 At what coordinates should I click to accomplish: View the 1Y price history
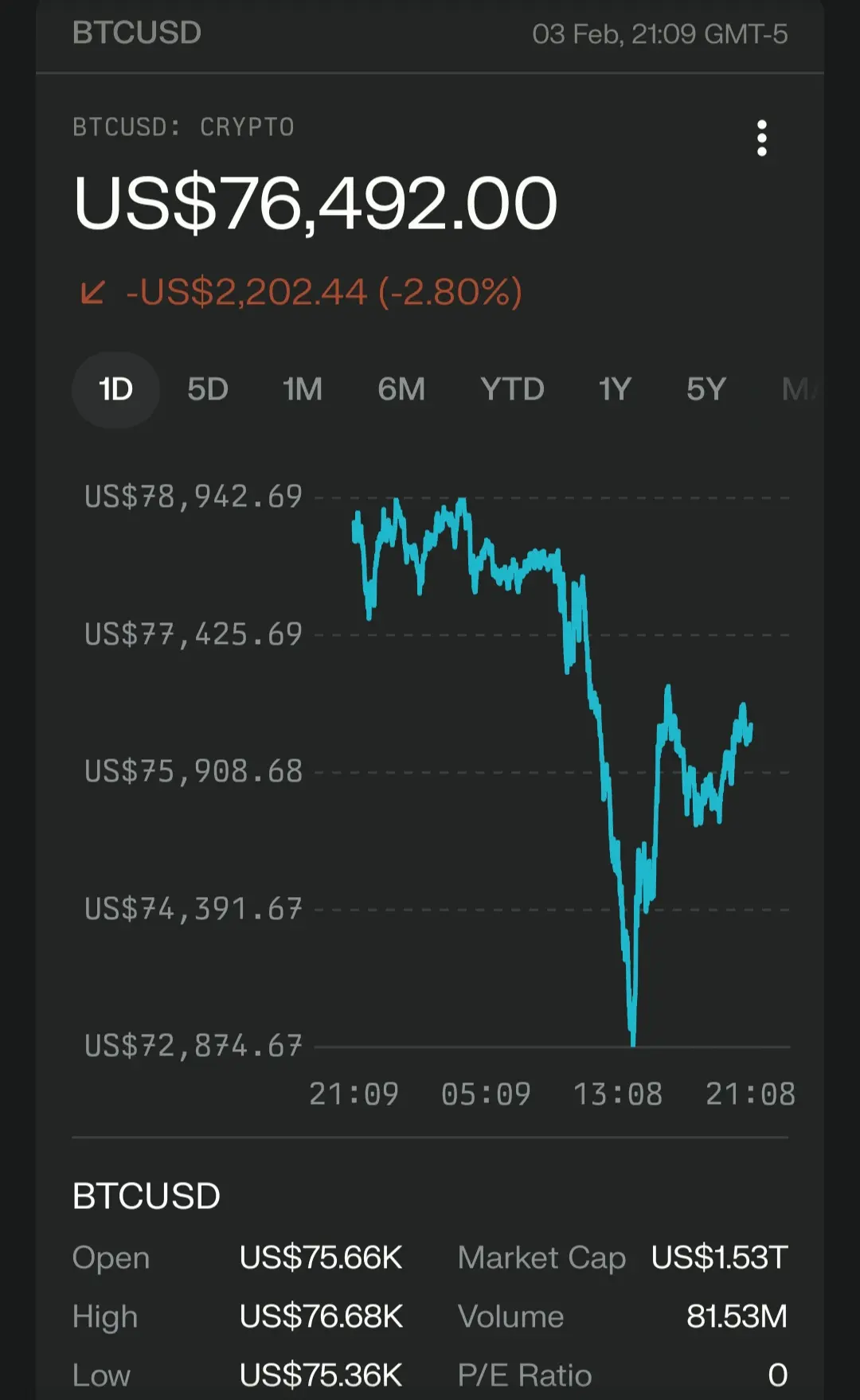pyautogui.click(x=615, y=390)
